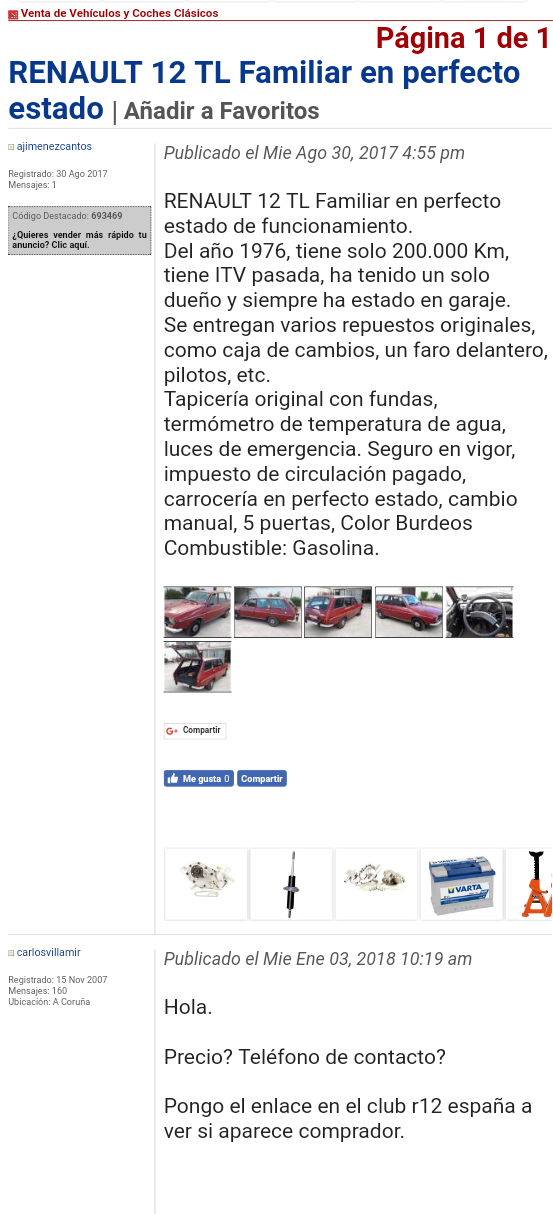The image size is (553, 1214).
Task: Open fourth car photo thumbnail
Action: point(409,612)
